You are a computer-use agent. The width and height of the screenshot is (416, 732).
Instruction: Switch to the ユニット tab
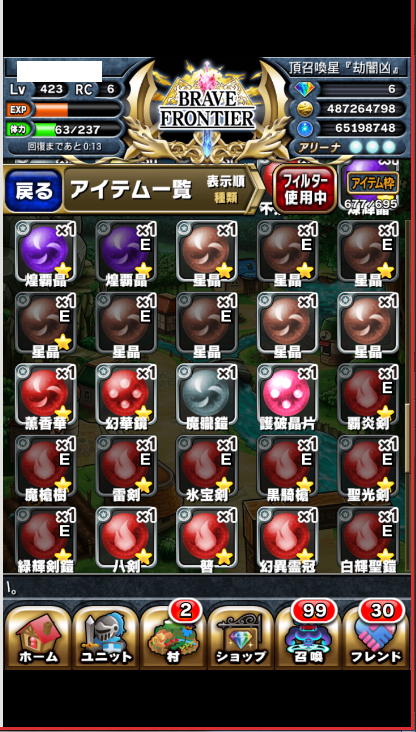tap(106, 637)
